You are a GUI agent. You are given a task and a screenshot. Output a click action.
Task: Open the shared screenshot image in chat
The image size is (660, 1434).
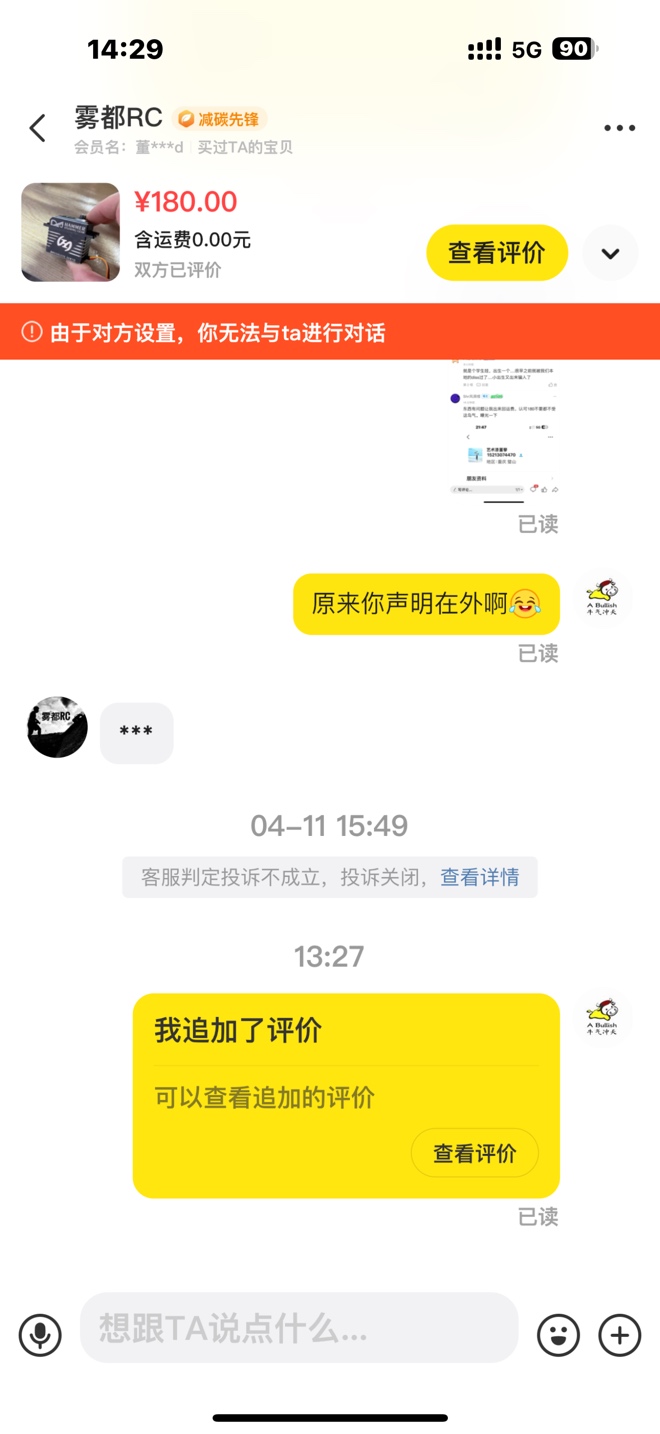click(503, 430)
